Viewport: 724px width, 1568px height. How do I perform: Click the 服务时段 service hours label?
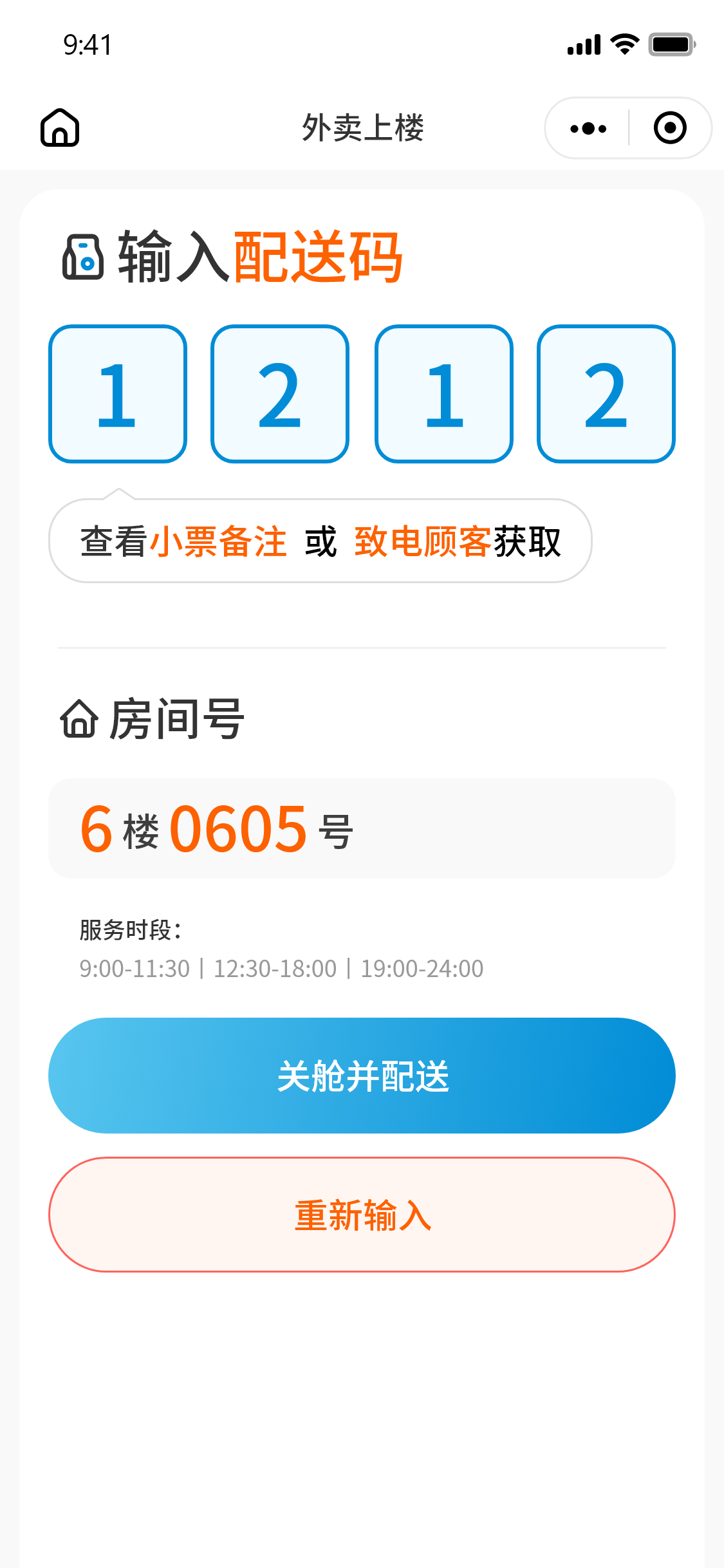(x=129, y=929)
